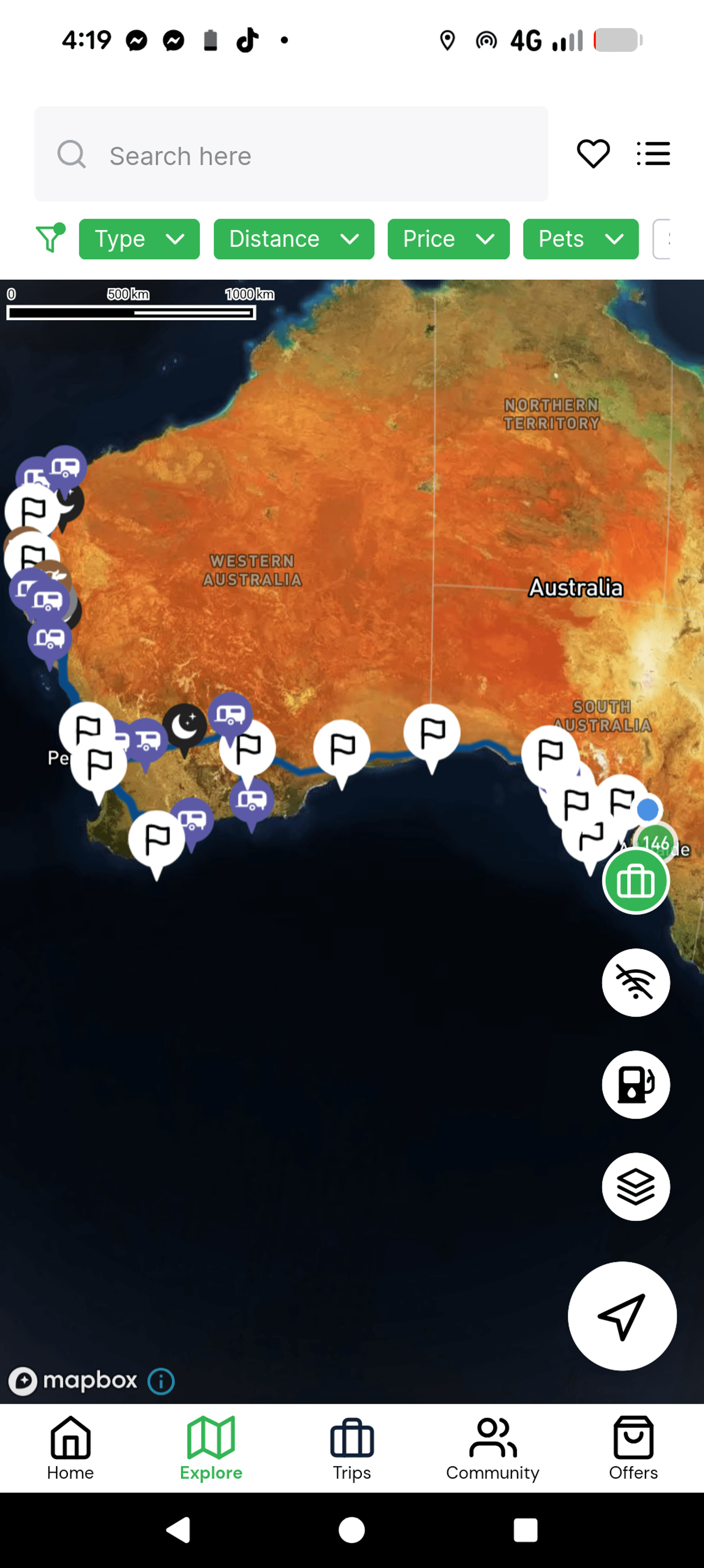Open the map layers selector
This screenshot has height=1568, width=704.
coord(635,1186)
